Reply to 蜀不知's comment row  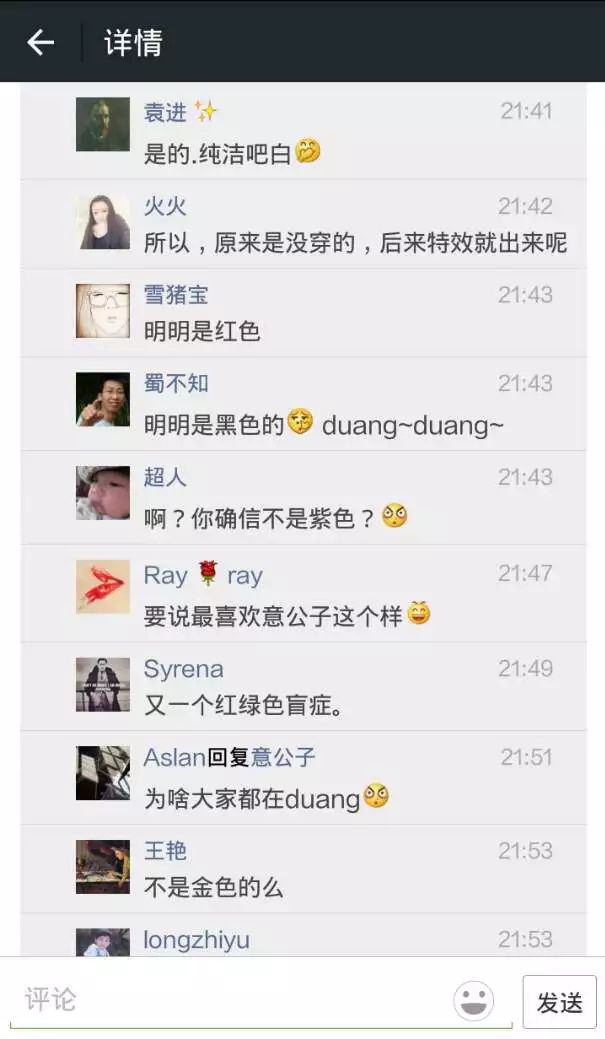point(303,404)
